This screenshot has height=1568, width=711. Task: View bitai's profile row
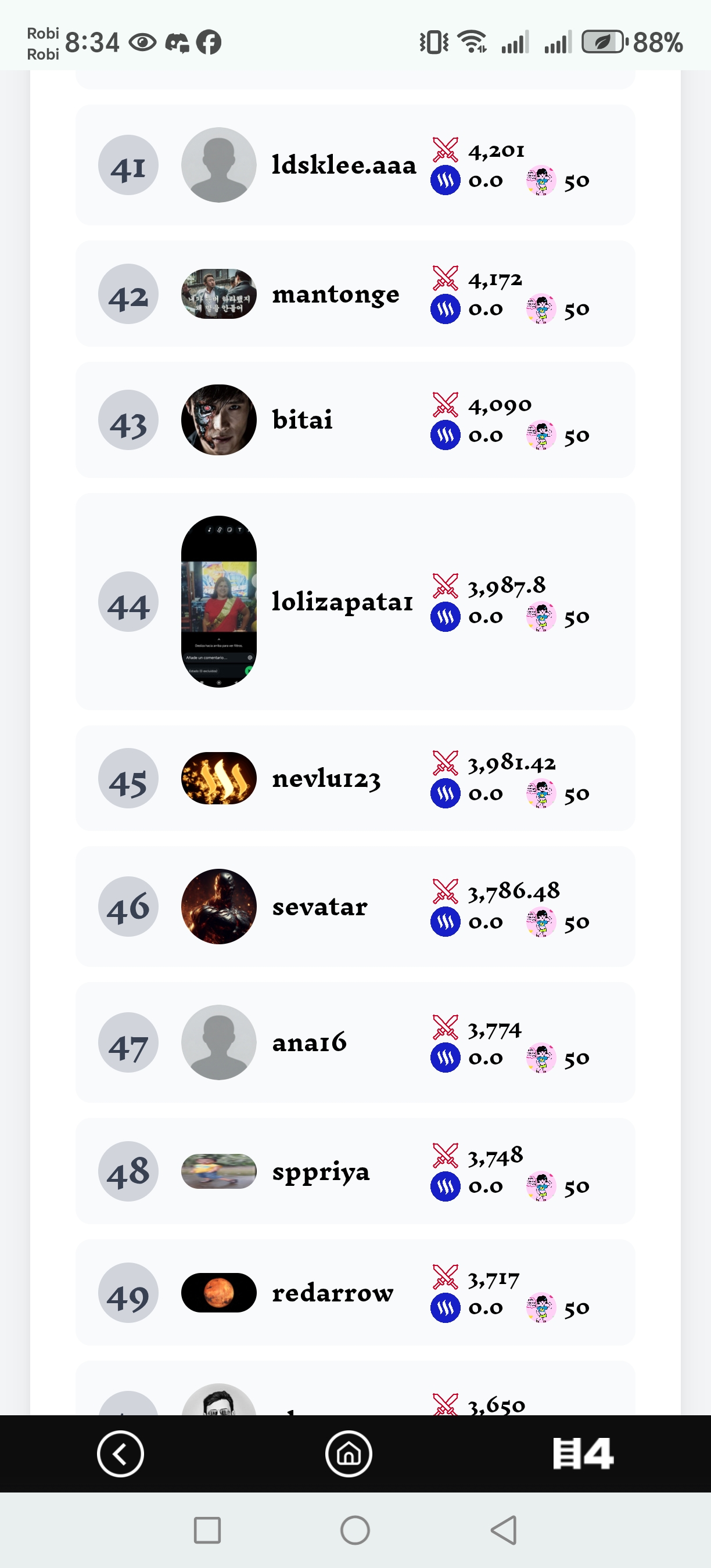pyautogui.click(x=302, y=420)
